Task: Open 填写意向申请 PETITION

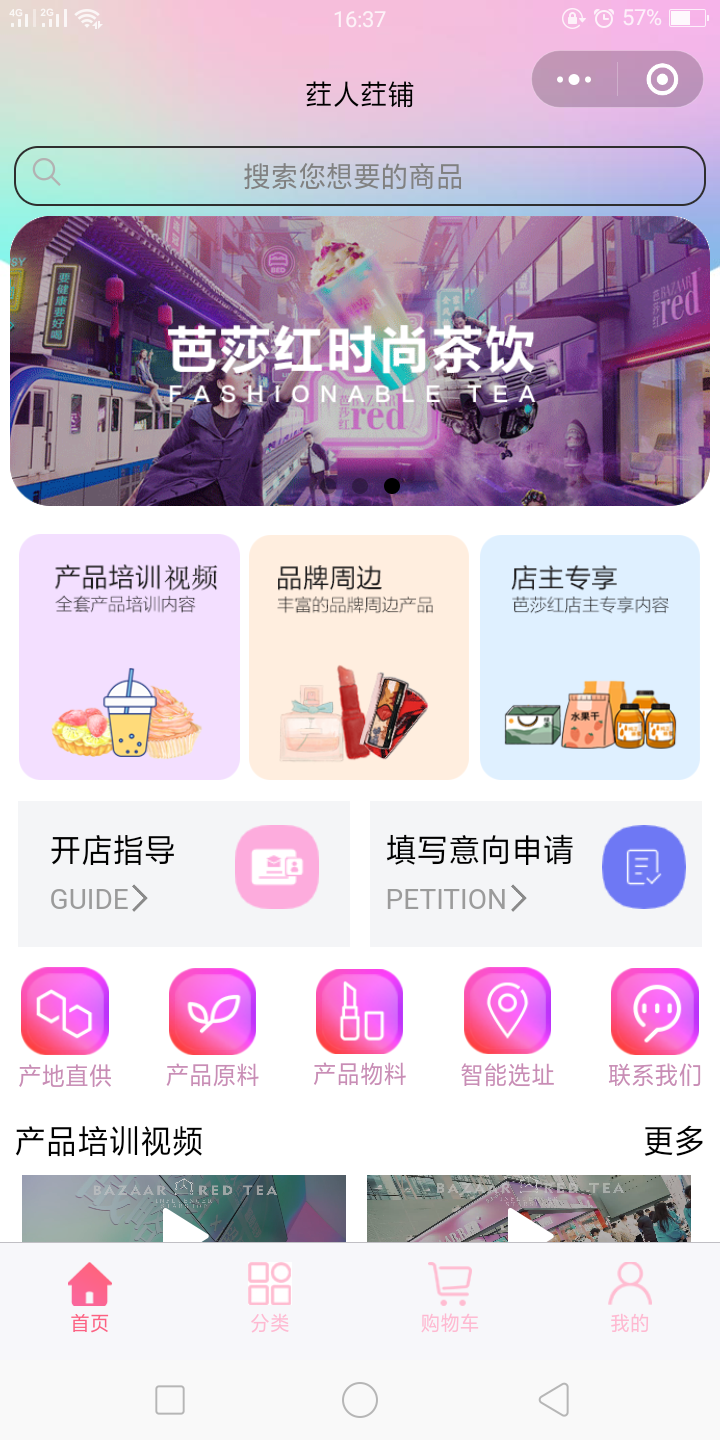Action: tap(536, 873)
